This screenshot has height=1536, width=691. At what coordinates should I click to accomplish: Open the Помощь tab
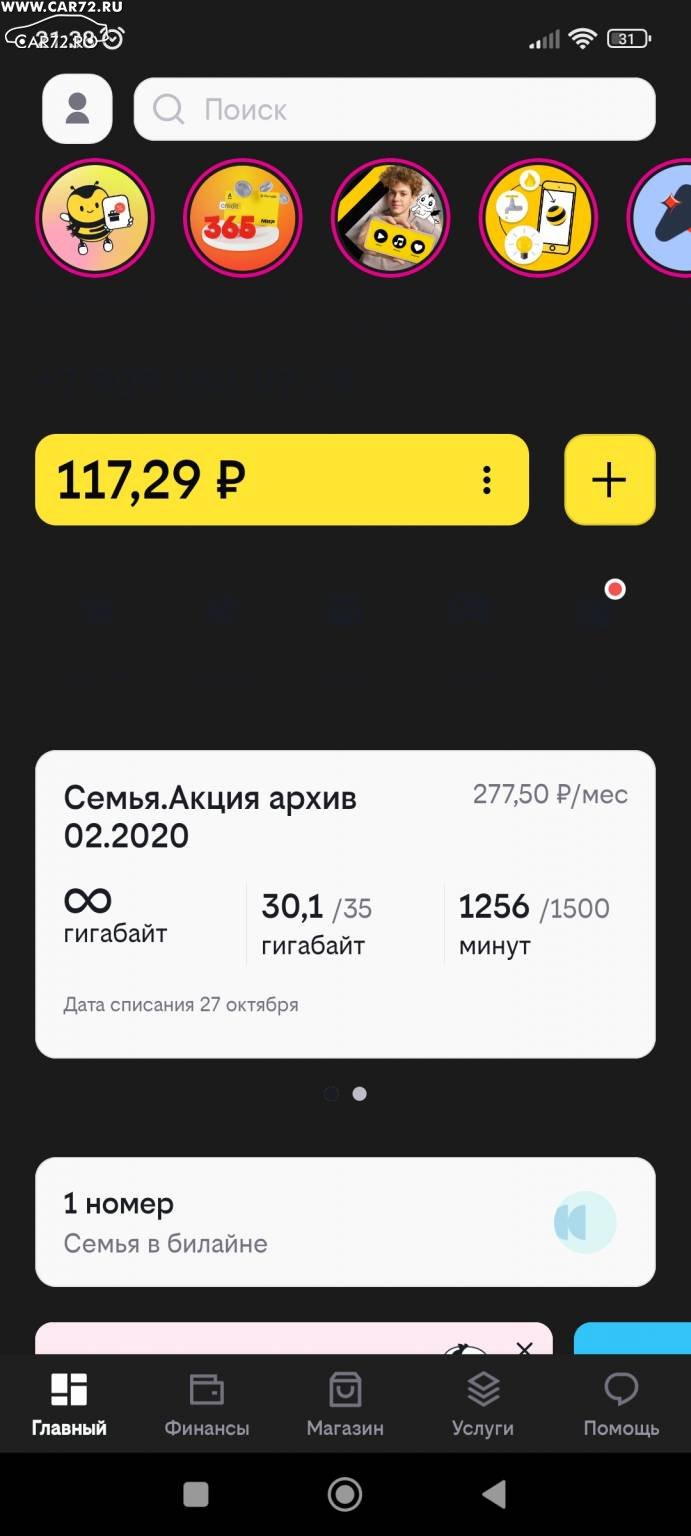point(621,1404)
